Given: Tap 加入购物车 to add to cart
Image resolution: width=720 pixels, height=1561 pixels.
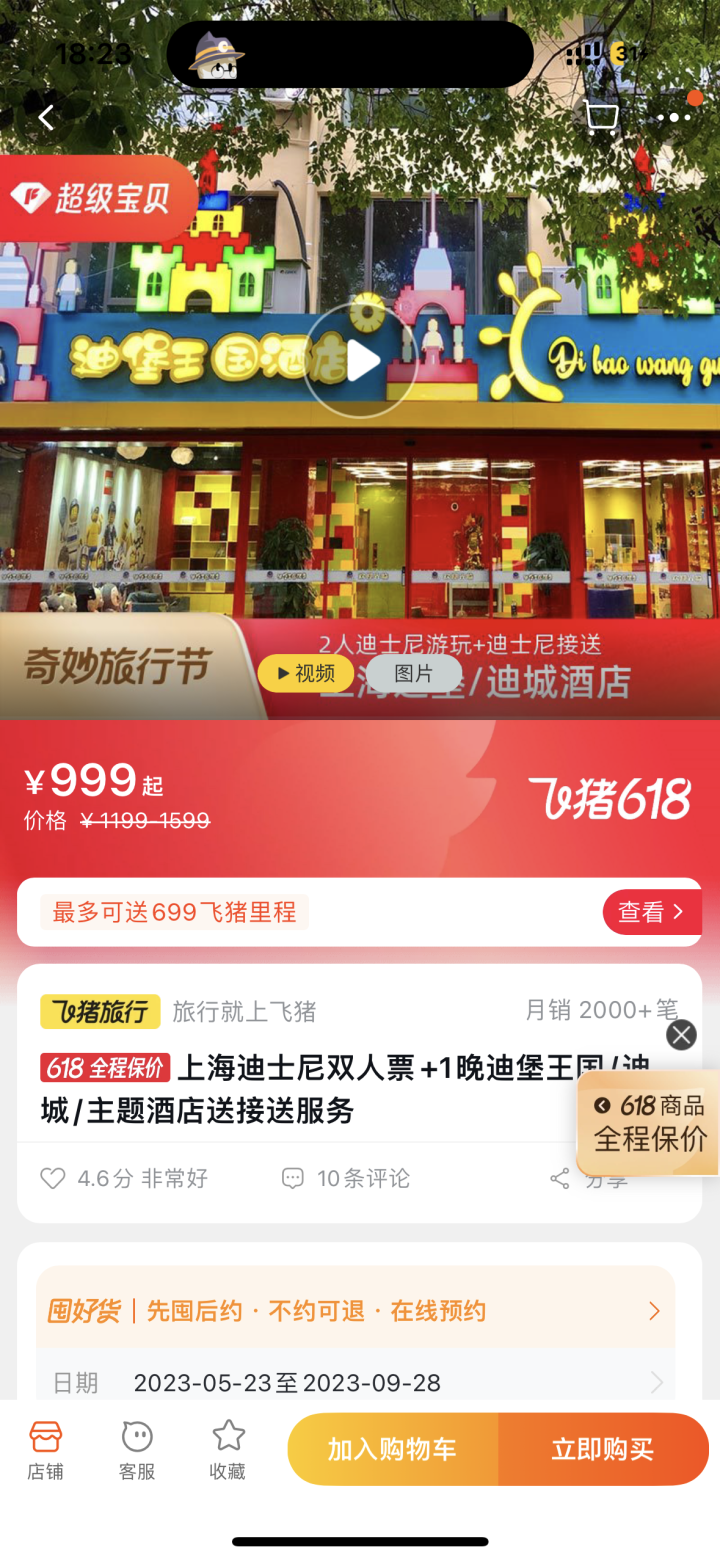Looking at the screenshot, I should click(392, 1449).
